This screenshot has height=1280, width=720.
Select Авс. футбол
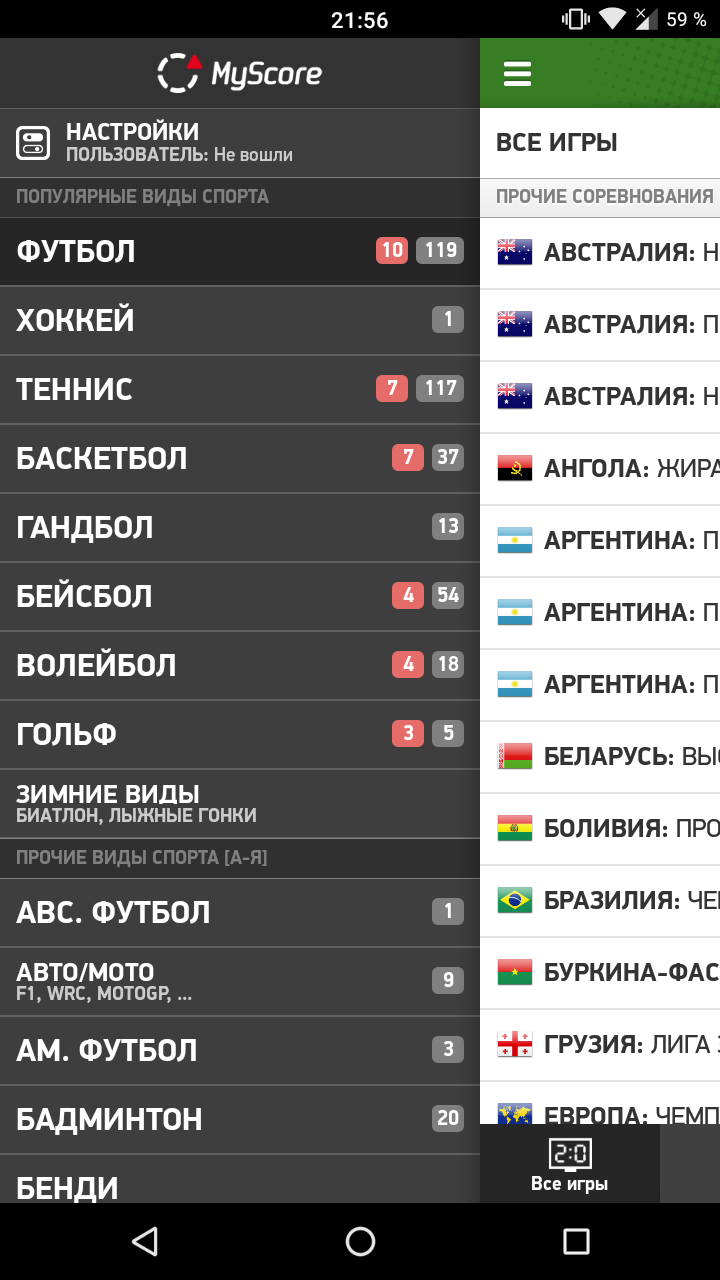240,912
